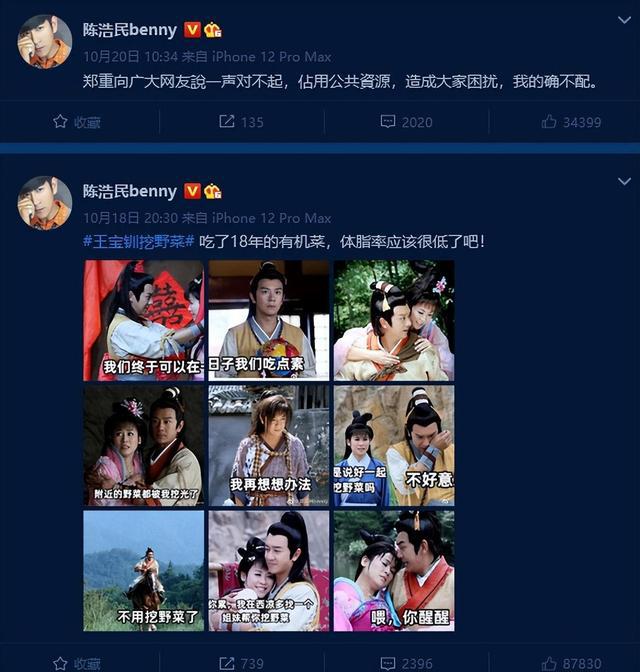Open the 2020 comments on the first post
This screenshot has width=640, height=672.
(x=406, y=122)
